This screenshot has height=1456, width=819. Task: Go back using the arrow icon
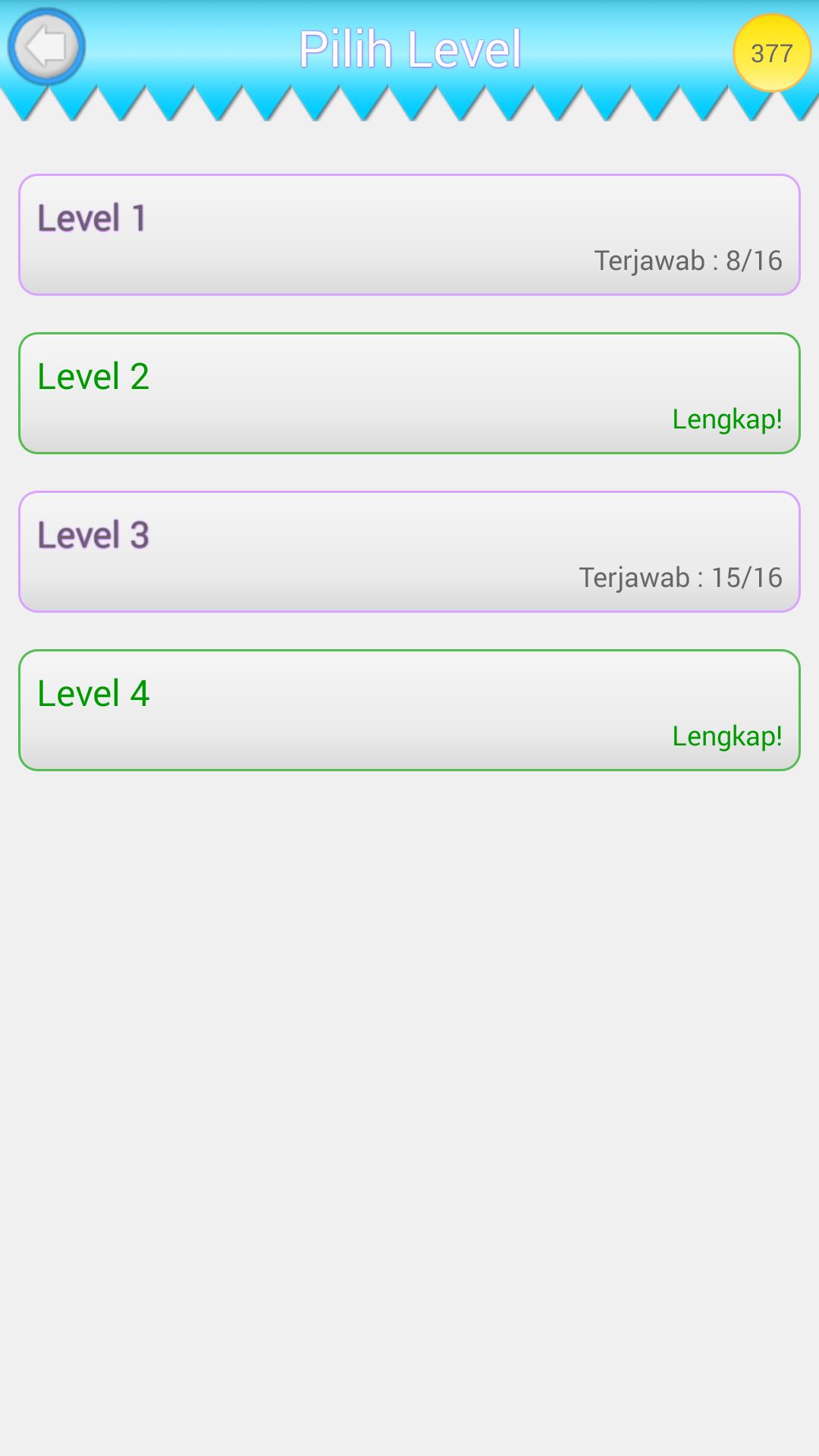tap(46, 47)
